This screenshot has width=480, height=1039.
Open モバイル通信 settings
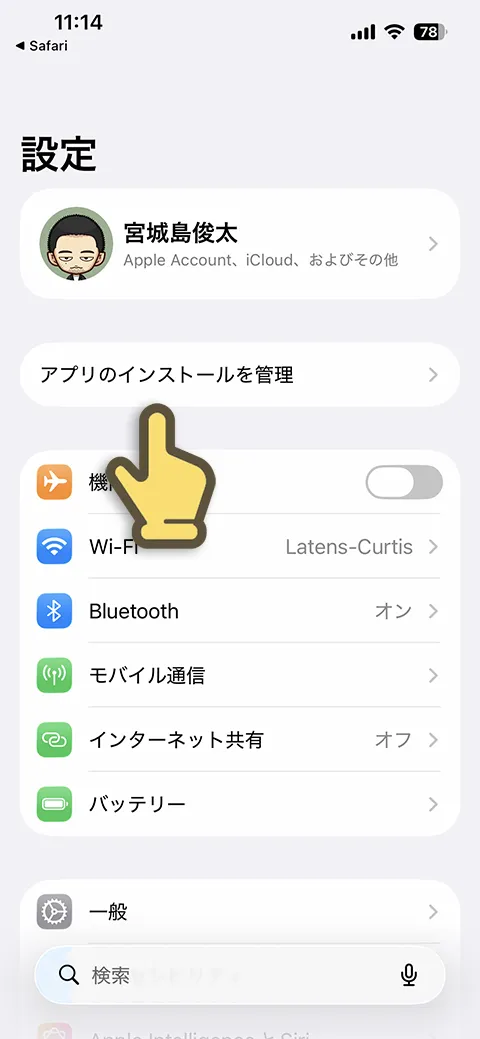(x=240, y=675)
